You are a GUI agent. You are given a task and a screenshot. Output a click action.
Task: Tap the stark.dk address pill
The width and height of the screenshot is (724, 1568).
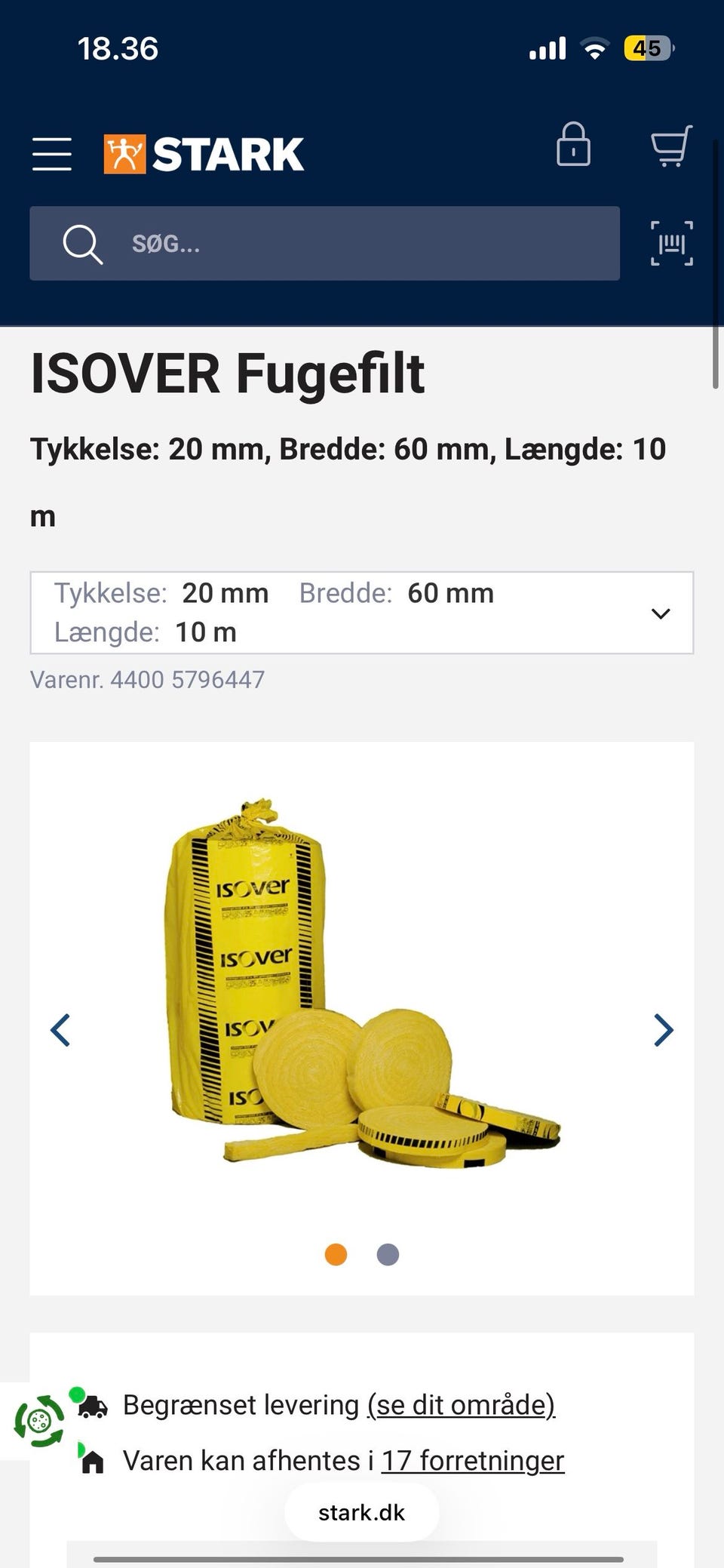coord(362,1512)
